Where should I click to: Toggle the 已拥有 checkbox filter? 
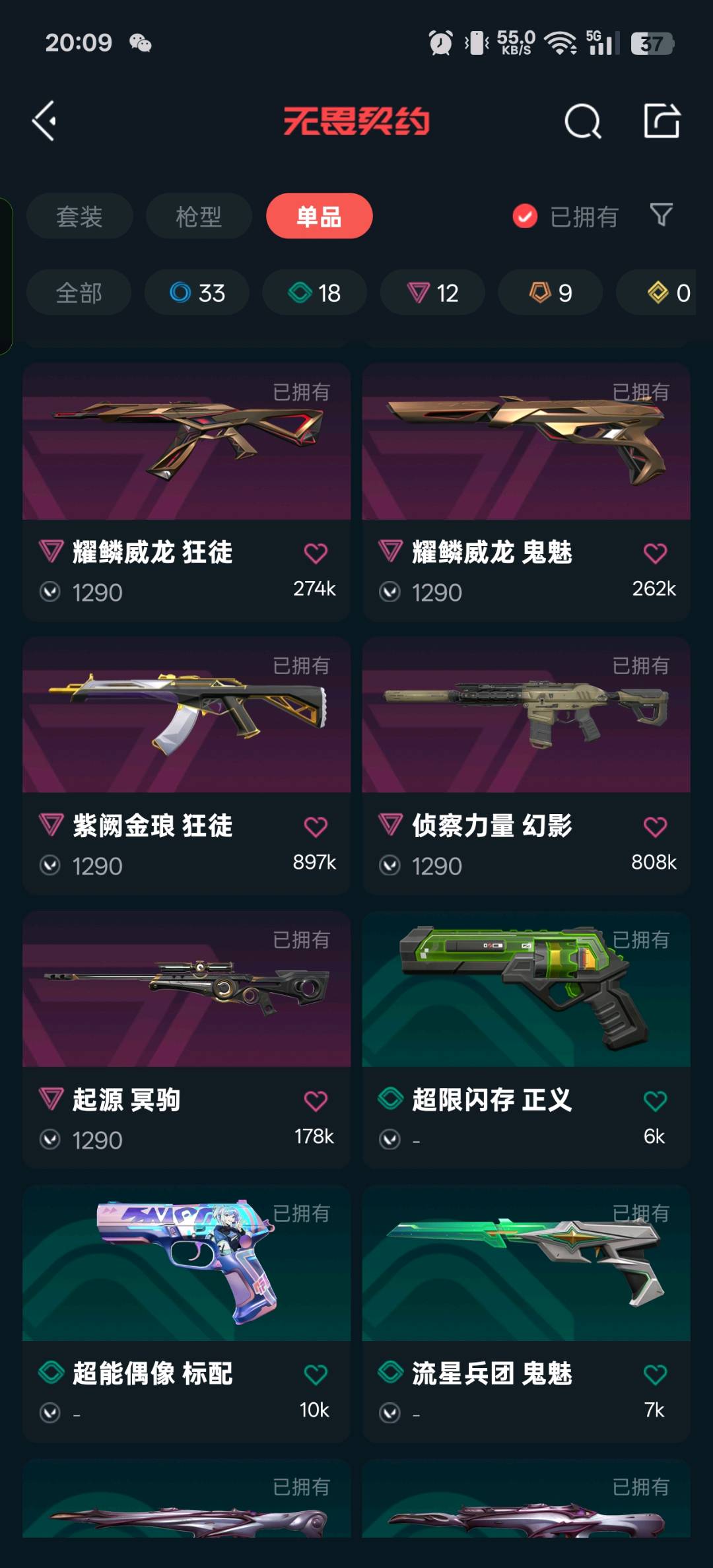[526, 216]
